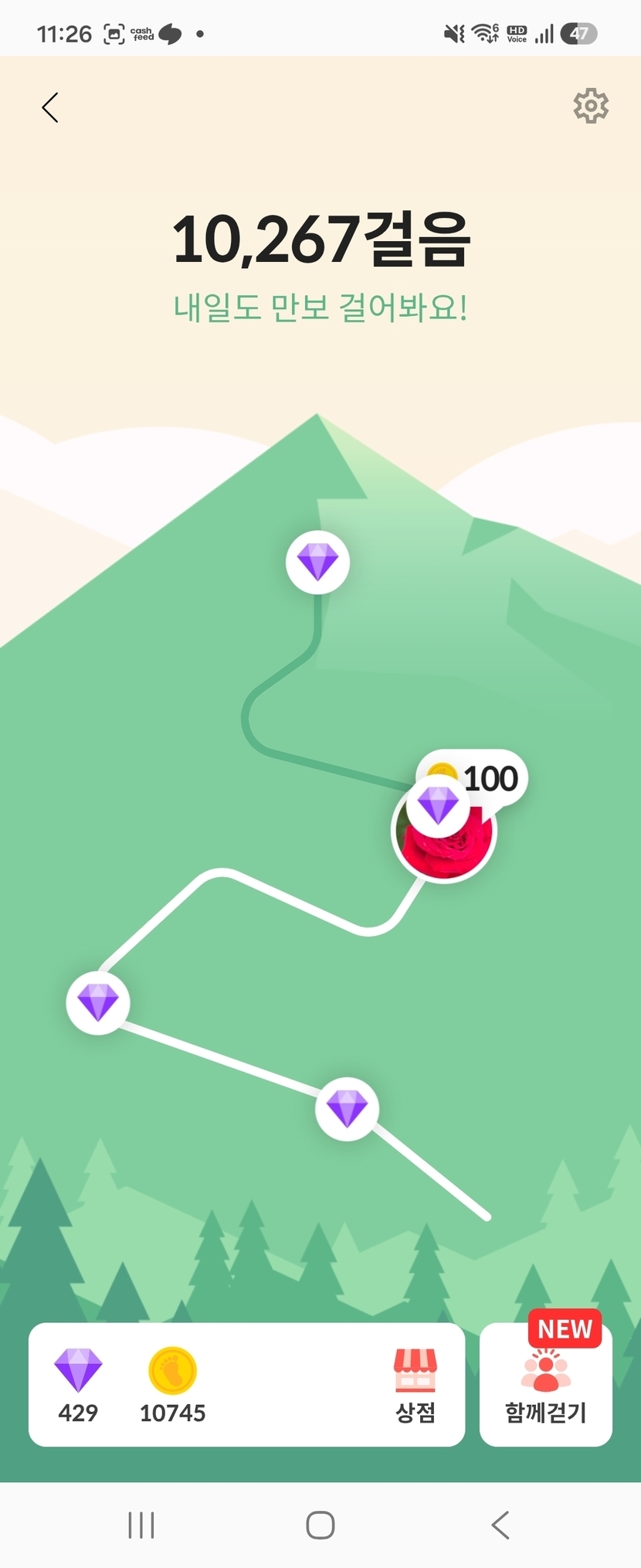Open the settings gear icon
This screenshot has height=1568, width=641.
click(x=591, y=106)
